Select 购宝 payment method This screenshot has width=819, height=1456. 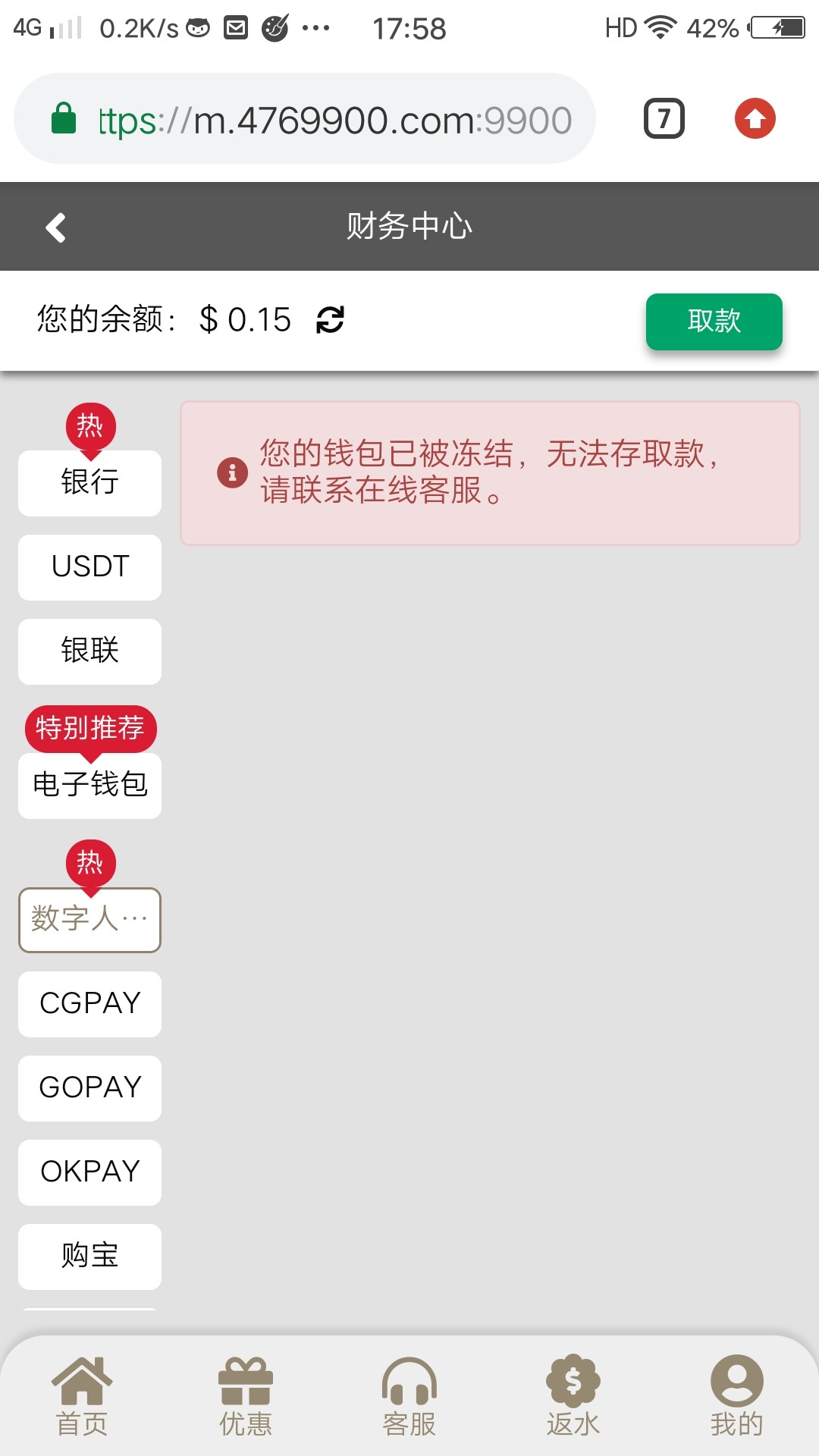tap(89, 1257)
